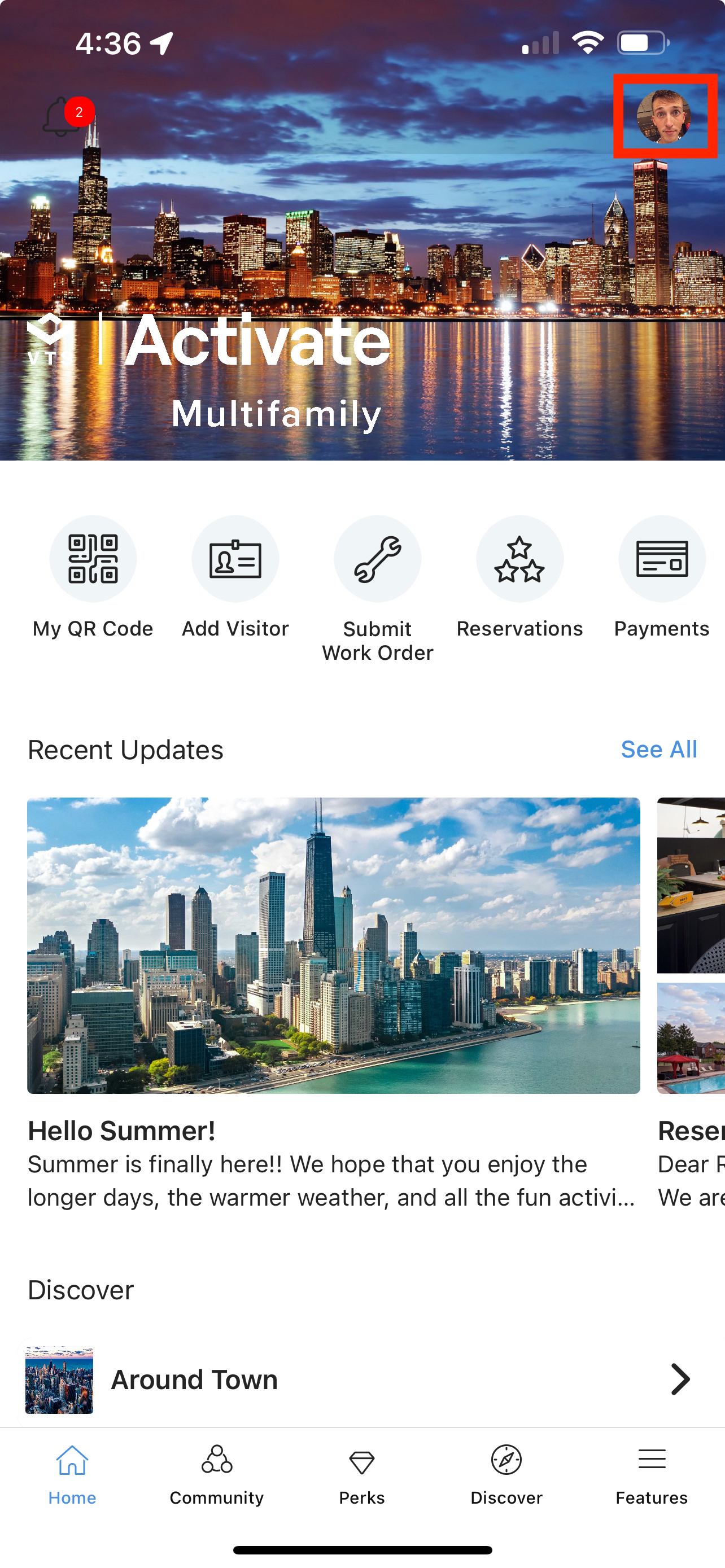This screenshot has height=1568, width=725.
Task: Open the notifications bell
Action: 62,116
